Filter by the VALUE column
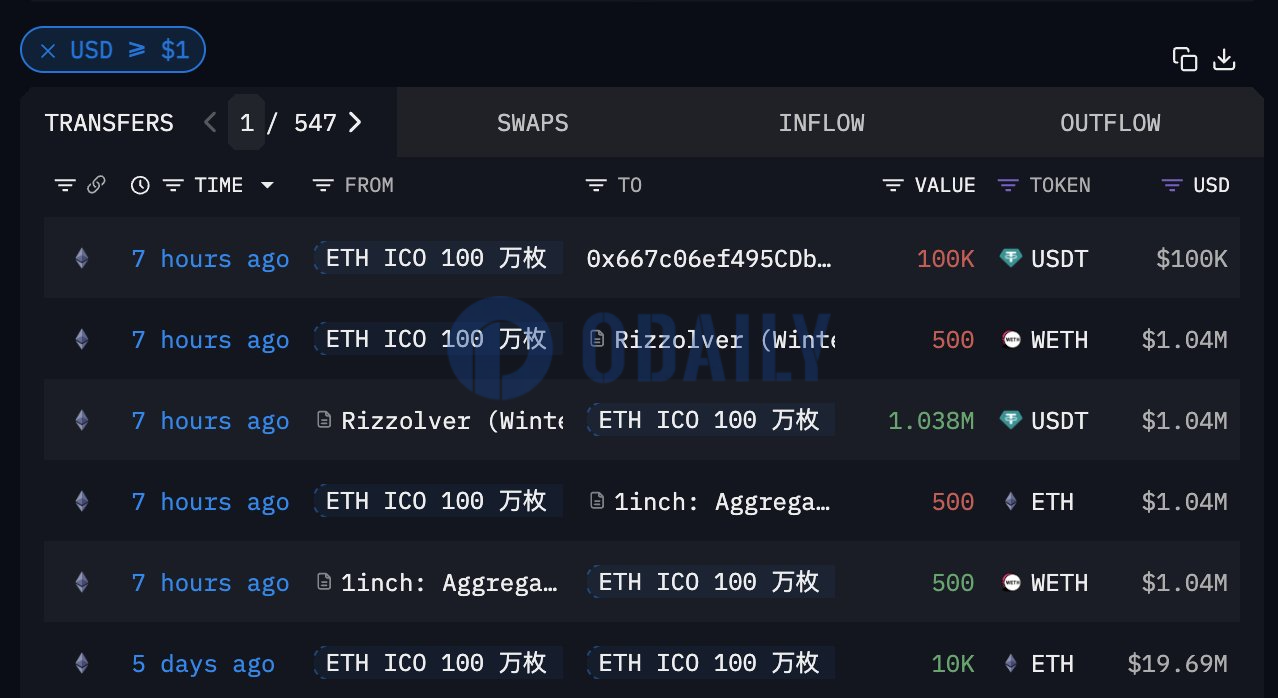Viewport: 1278px width, 698px height. (x=893, y=185)
